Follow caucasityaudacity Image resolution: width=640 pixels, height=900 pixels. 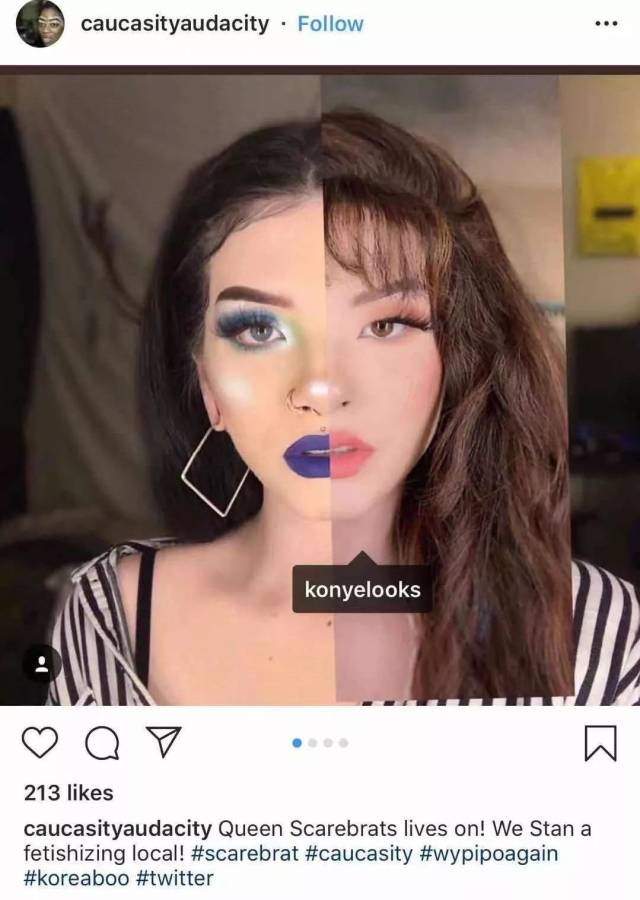coord(330,24)
